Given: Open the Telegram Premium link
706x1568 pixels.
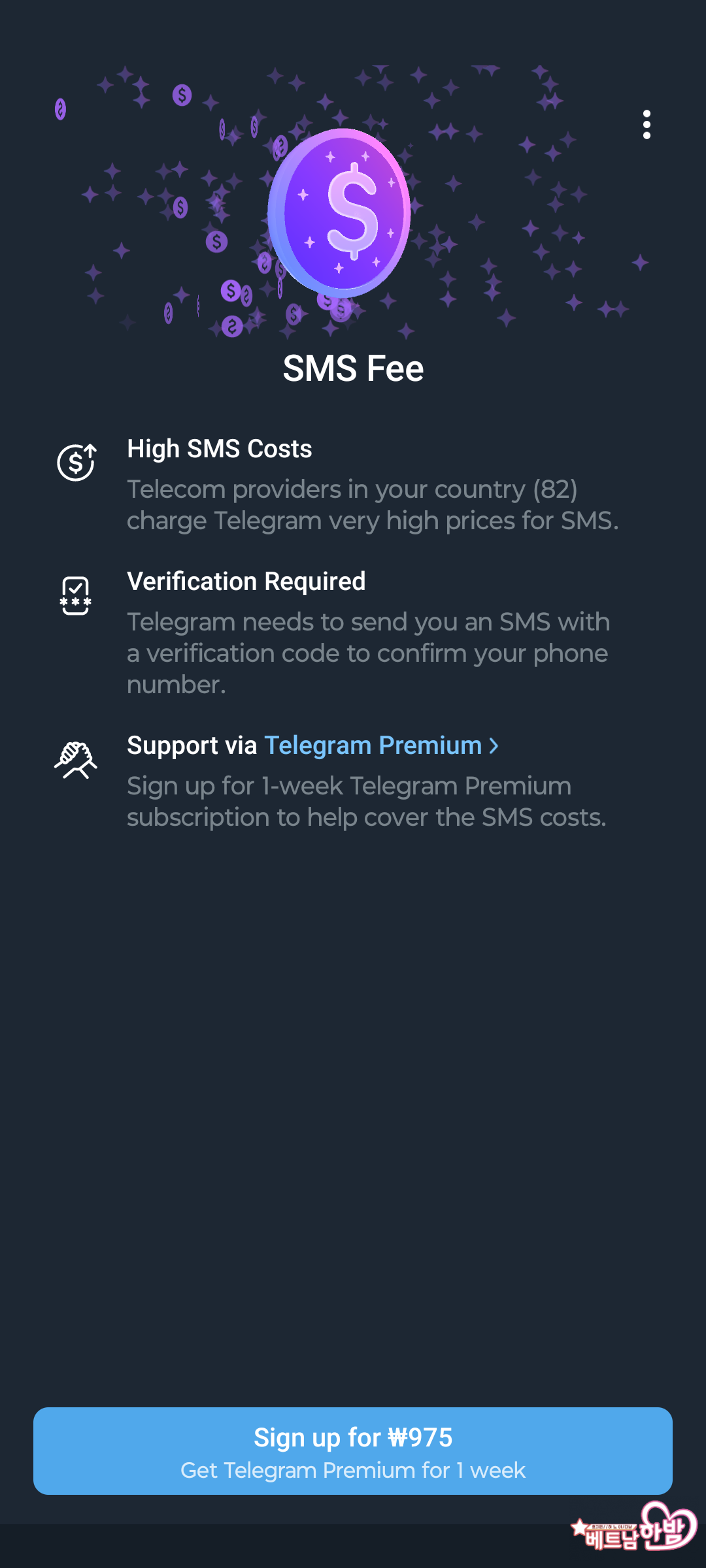Looking at the screenshot, I should tap(380, 745).
